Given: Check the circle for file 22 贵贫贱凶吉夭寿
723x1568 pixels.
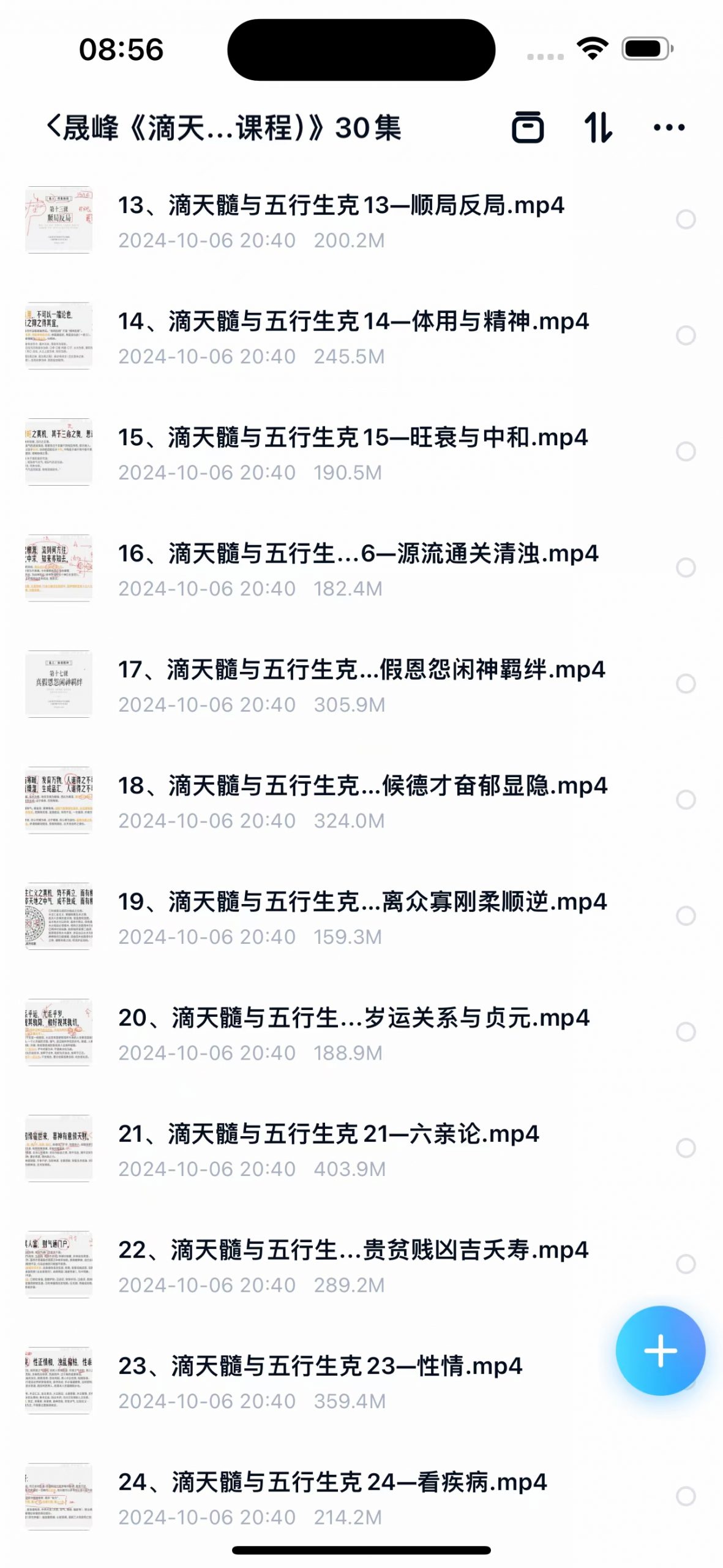Looking at the screenshot, I should tap(686, 1264).
